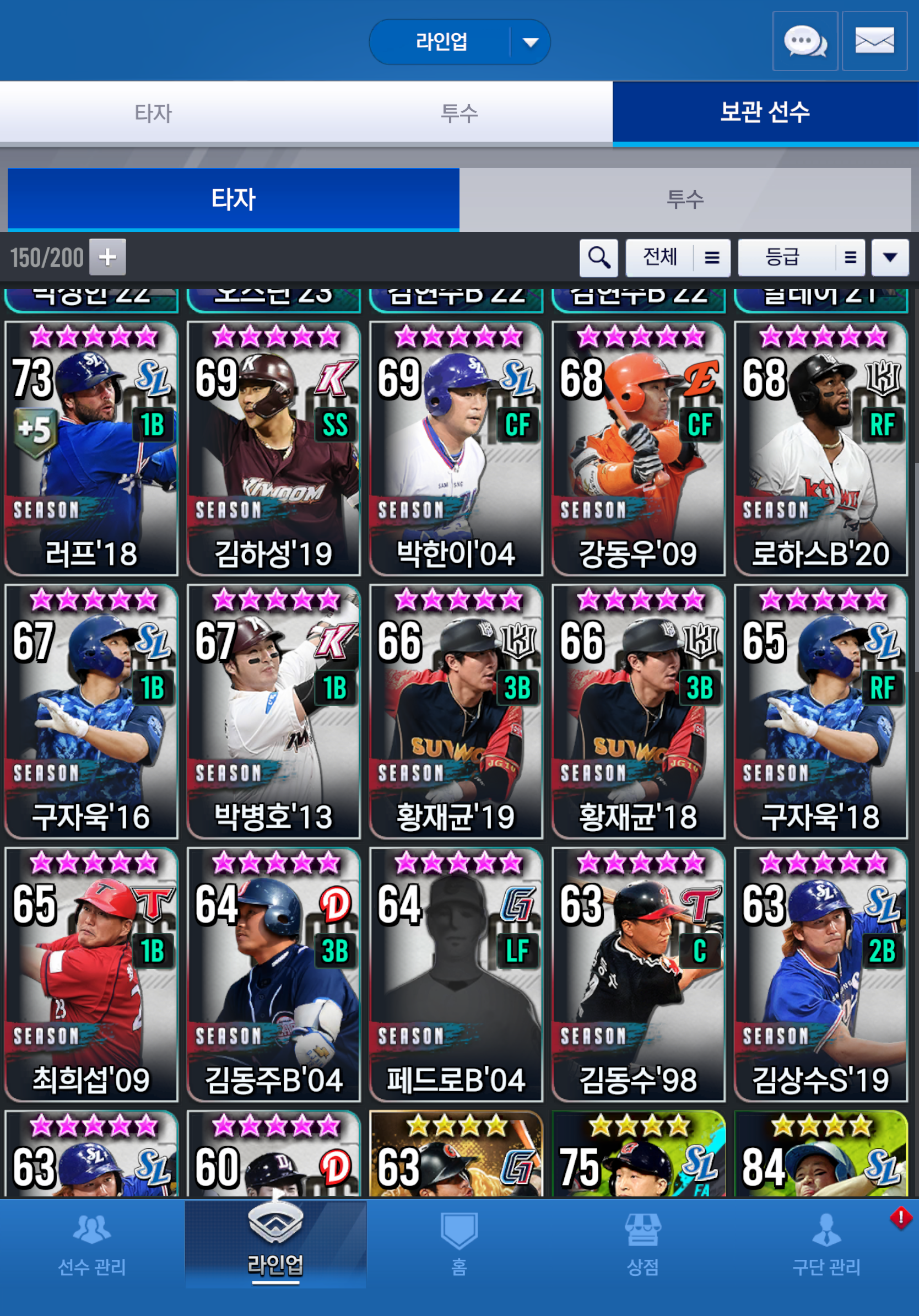The width and height of the screenshot is (919, 1316).
Task: Switch to the 보관 선수 tab
Action: coord(765,112)
